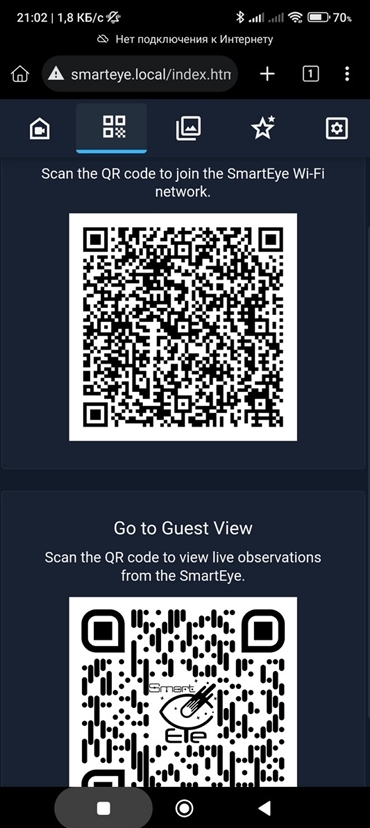The image size is (370, 828).
Task: Select the QR code tab
Action: [112, 127]
